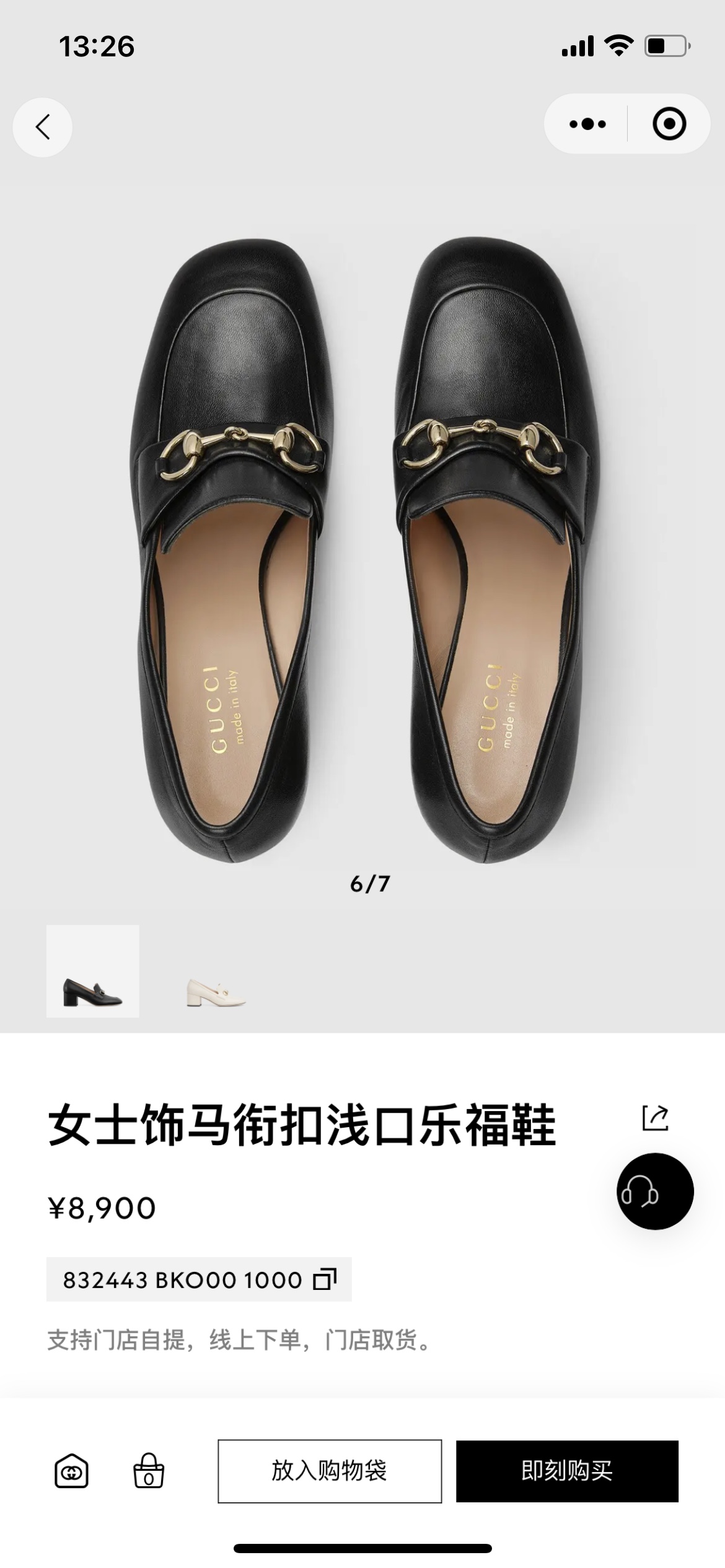
Task: Share this loafer product
Action: tap(655, 1118)
